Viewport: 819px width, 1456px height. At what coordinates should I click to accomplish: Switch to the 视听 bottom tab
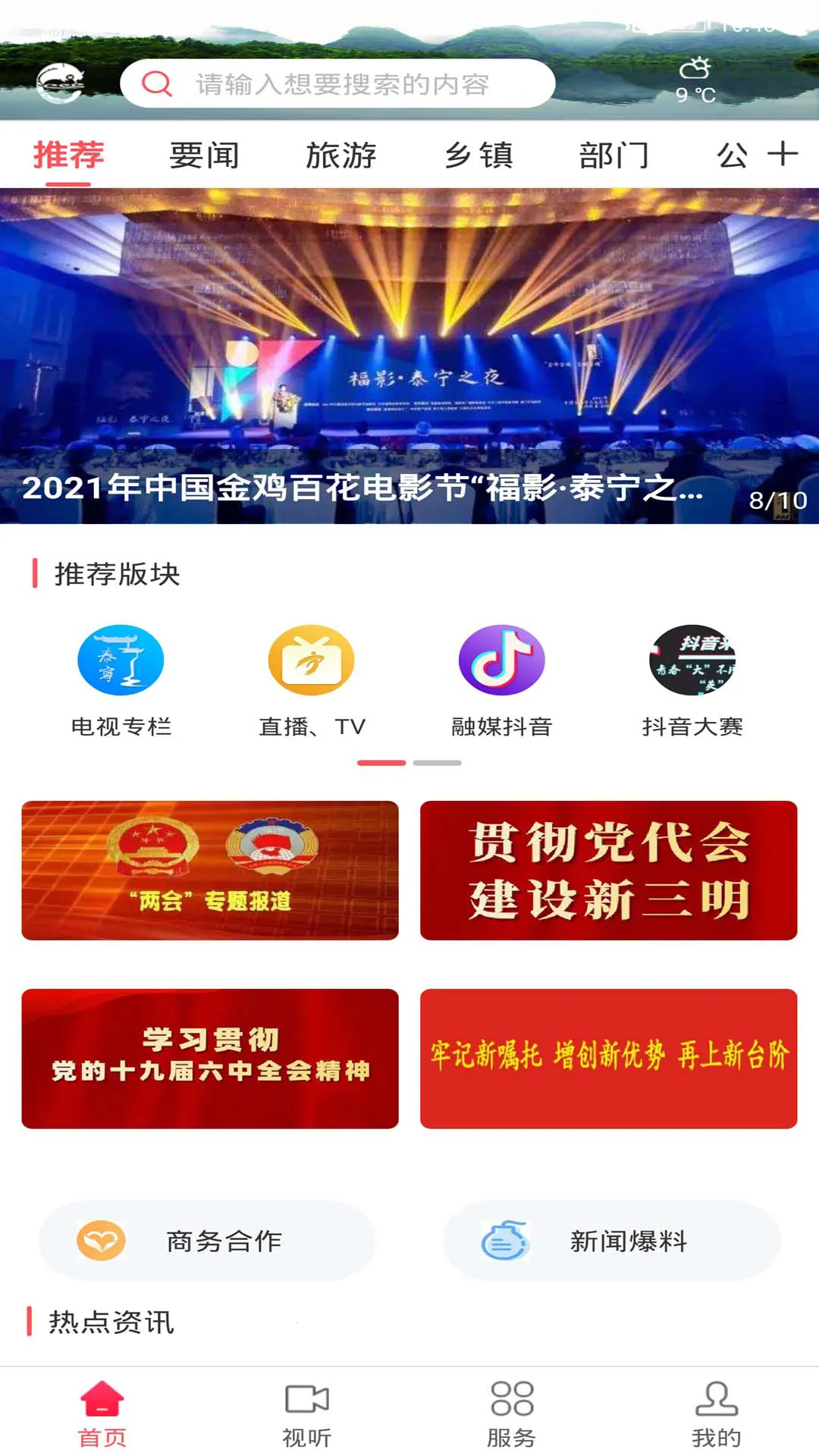click(307, 1414)
